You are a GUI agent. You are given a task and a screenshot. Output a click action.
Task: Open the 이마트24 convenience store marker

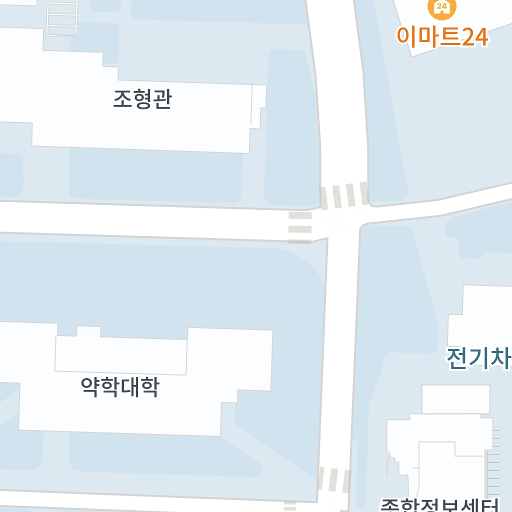click(x=442, y=8)
